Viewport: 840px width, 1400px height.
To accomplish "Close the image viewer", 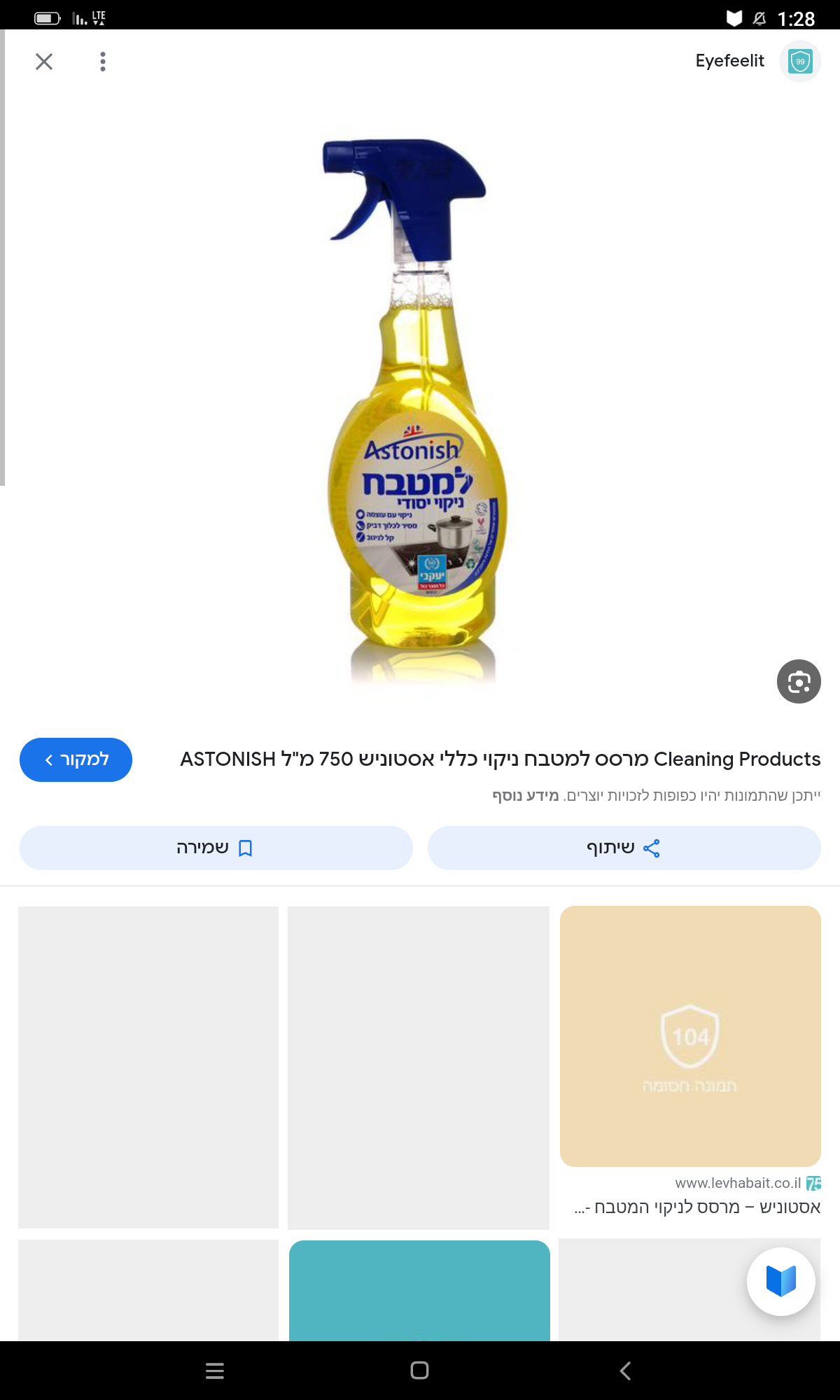I will (x=44, y=62).
